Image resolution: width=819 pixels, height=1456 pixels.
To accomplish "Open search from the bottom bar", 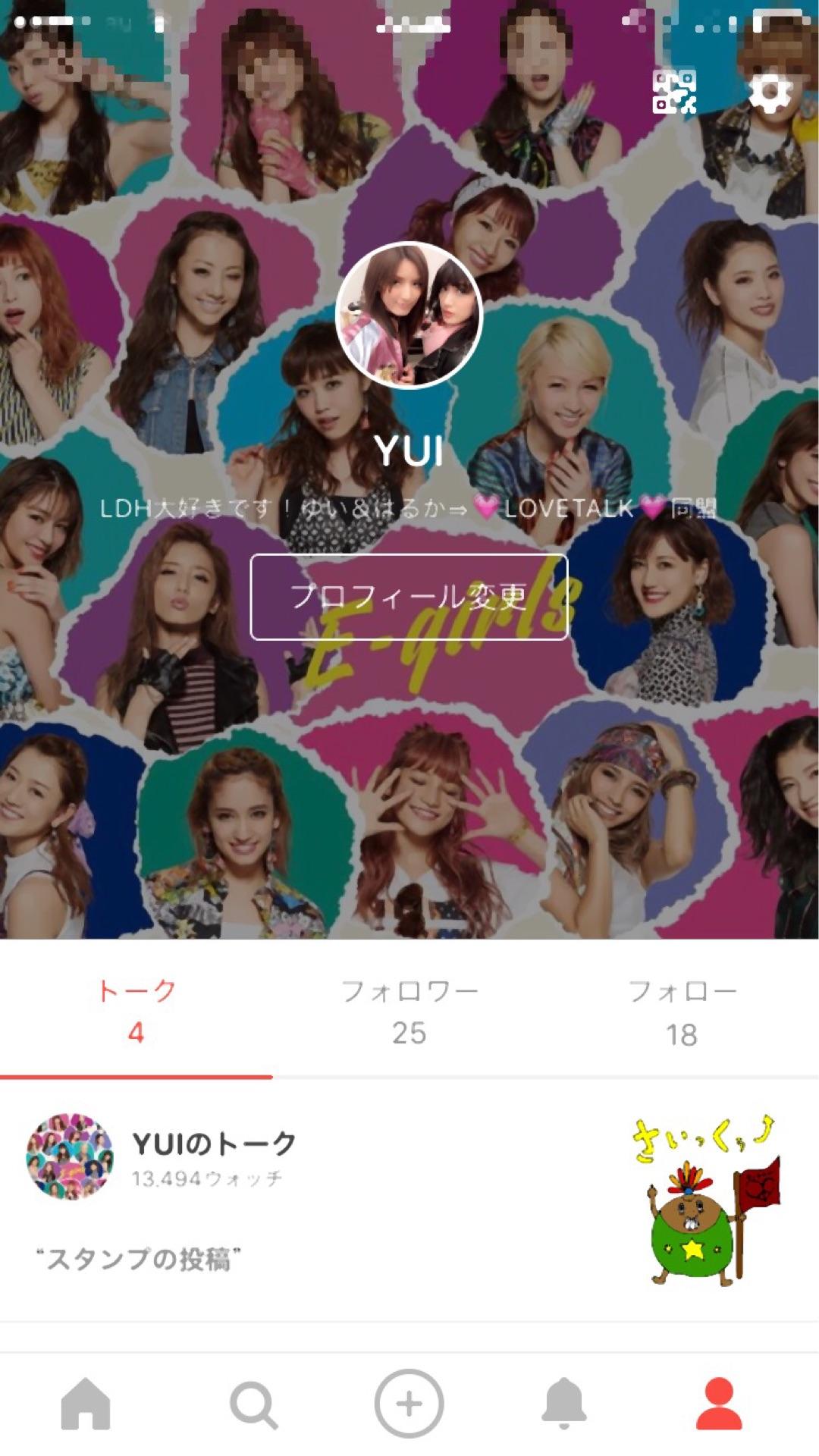I will 253,1404.
